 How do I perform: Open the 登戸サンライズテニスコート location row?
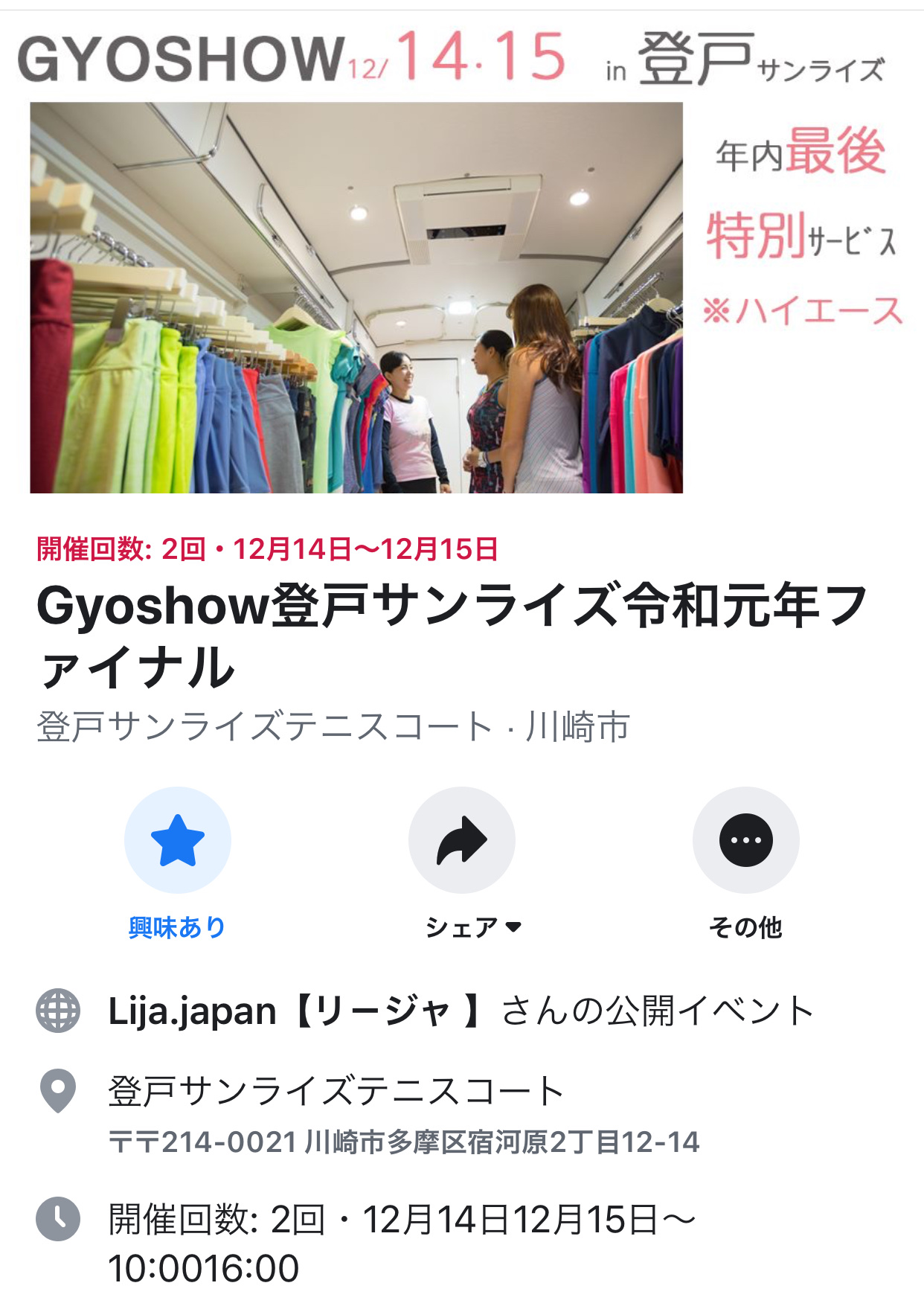pyautogui.click(x=336, y=1092)
